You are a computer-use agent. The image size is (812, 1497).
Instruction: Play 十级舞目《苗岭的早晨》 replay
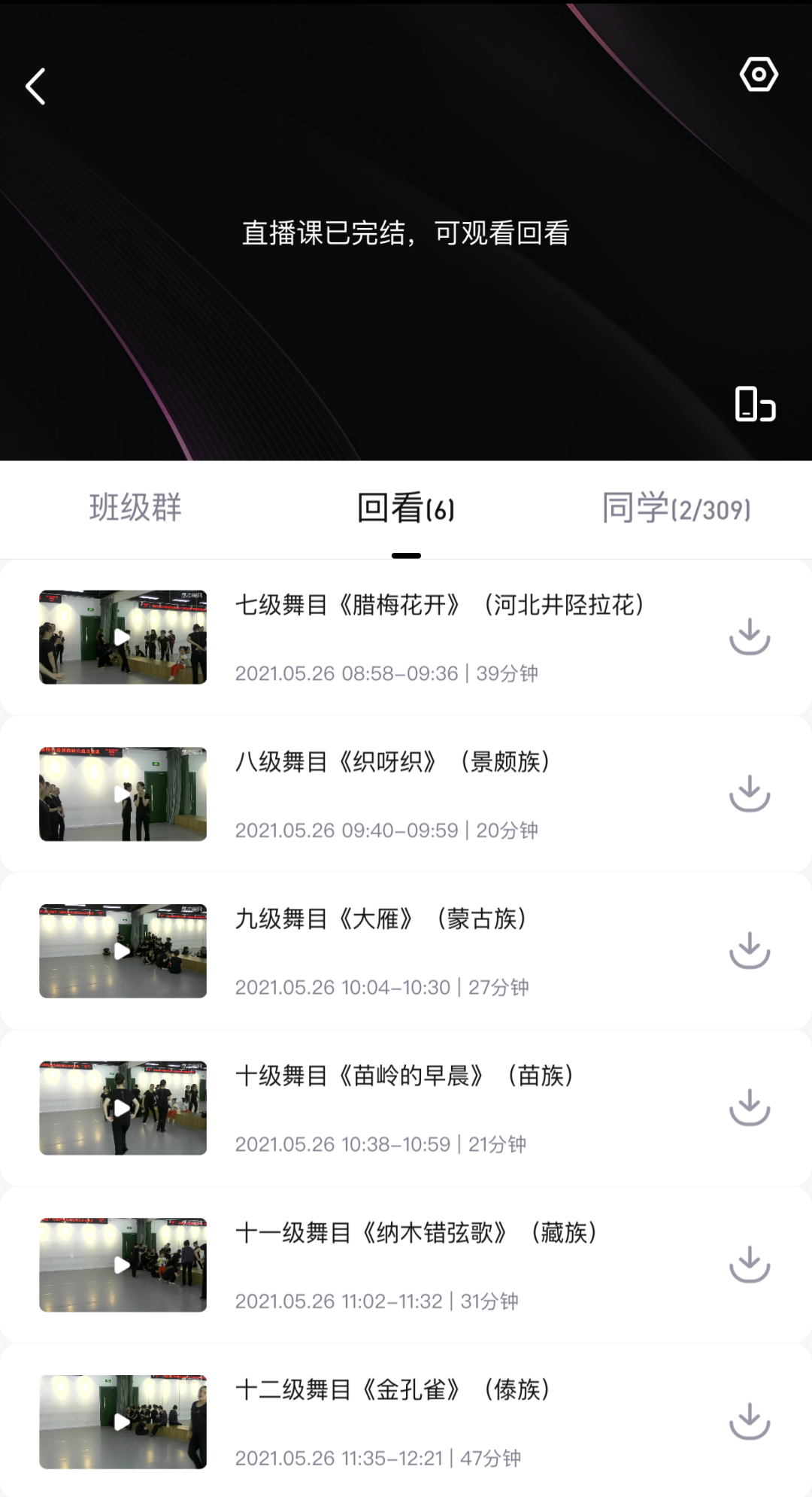tap(123, 1108)
